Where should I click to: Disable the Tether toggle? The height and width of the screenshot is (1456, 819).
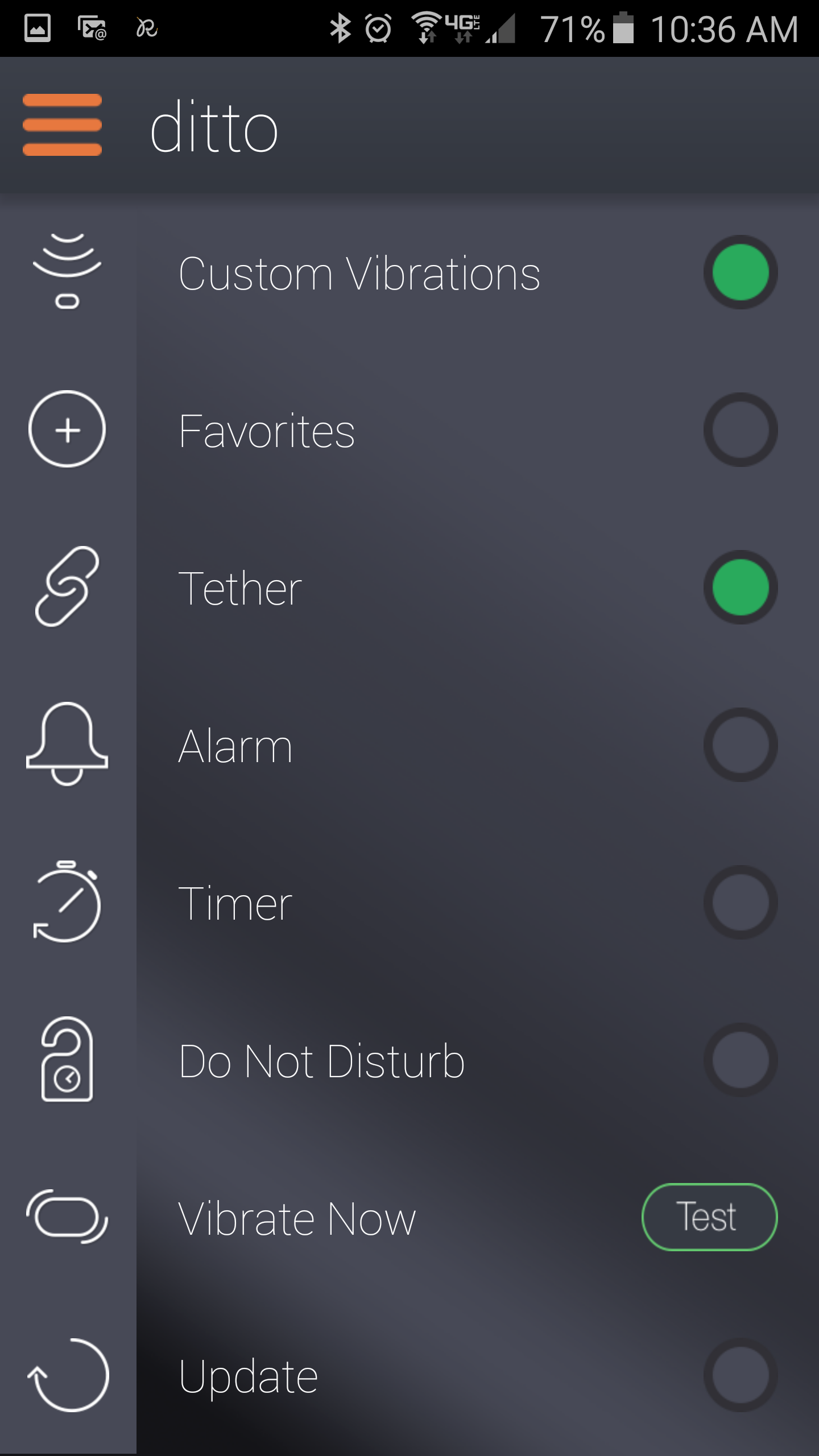[x=741, y=588]
